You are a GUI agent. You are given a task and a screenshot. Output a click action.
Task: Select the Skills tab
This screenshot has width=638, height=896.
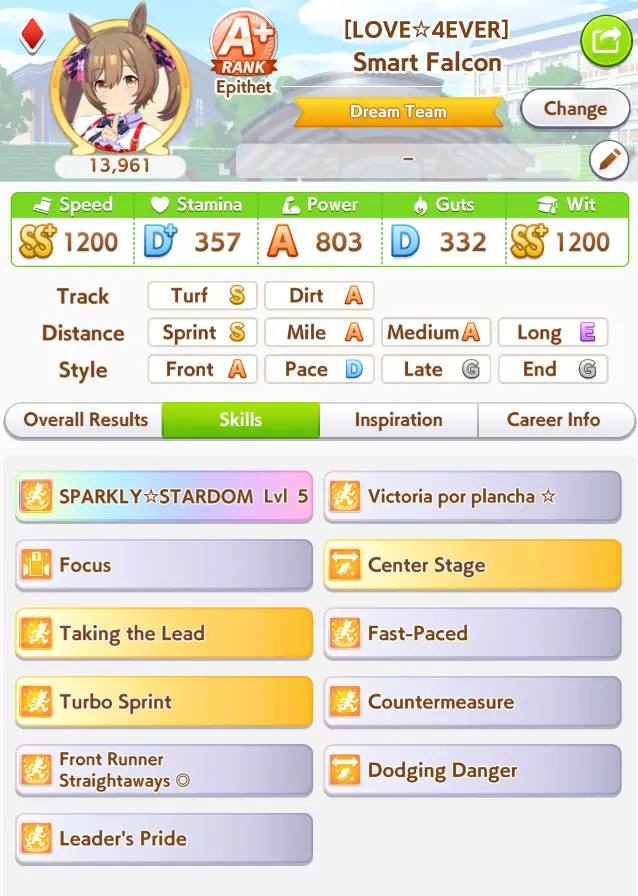240,420
